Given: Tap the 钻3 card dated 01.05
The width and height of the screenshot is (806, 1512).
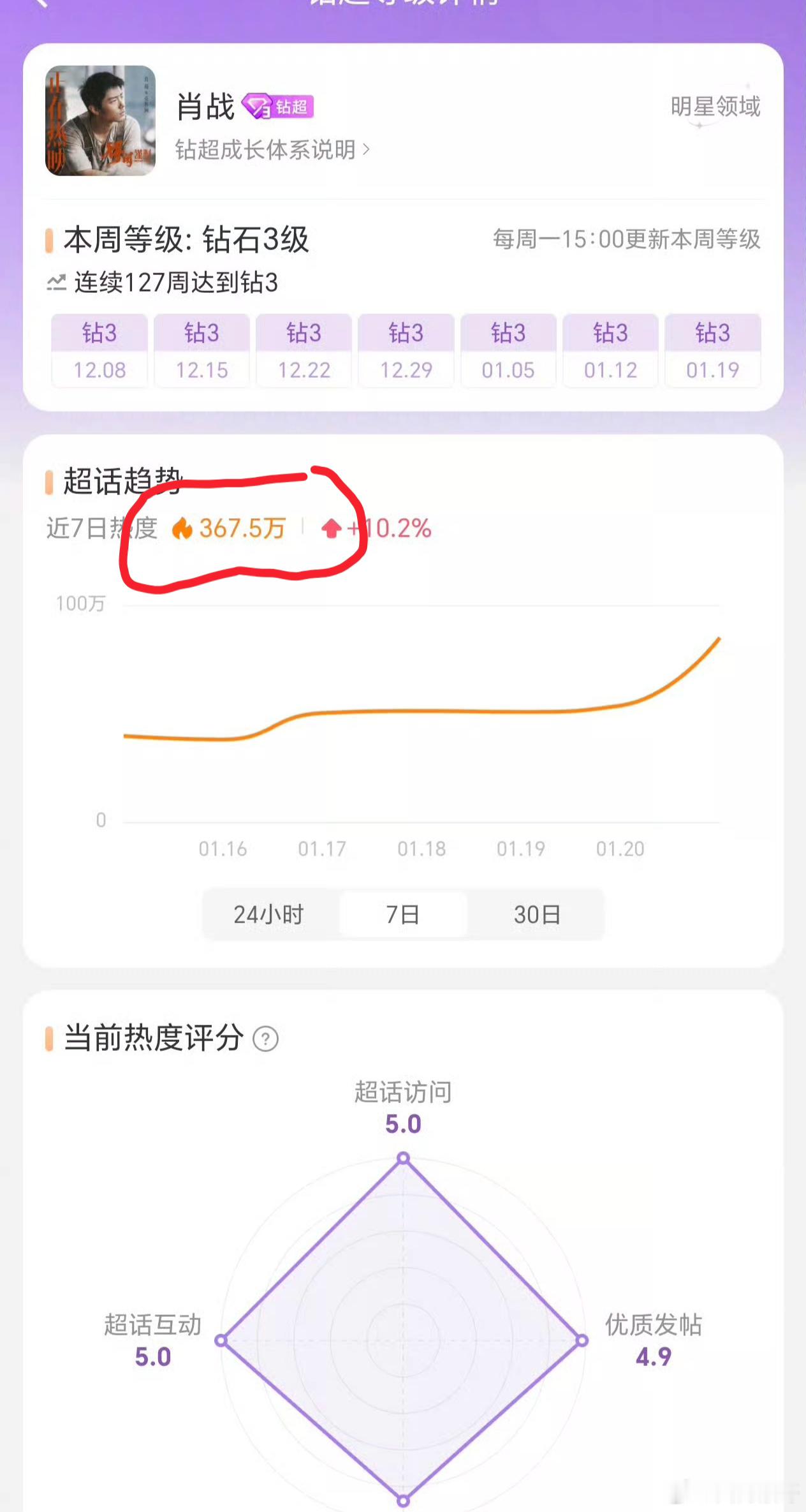Looking at the screenshot, I should [508, 350].
